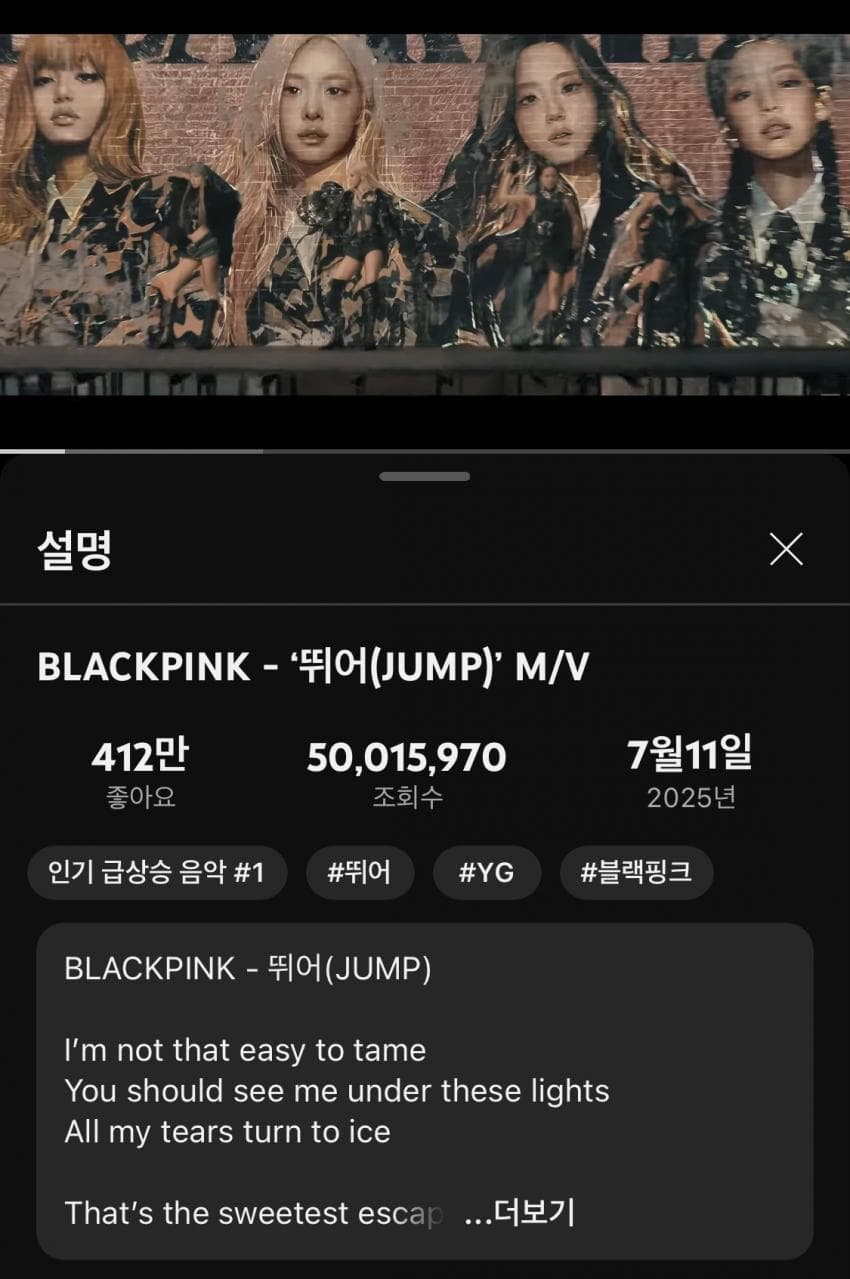Close the 설명 description panel
Screen dimensions: 850x1279
coord(786,549)
